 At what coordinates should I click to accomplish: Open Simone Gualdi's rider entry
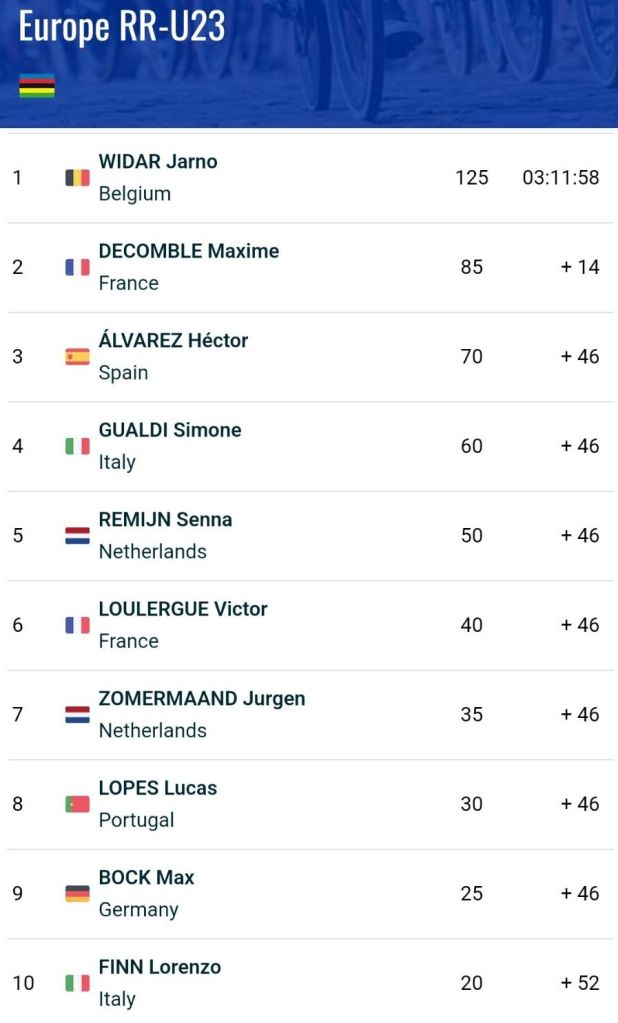[170, 431]
